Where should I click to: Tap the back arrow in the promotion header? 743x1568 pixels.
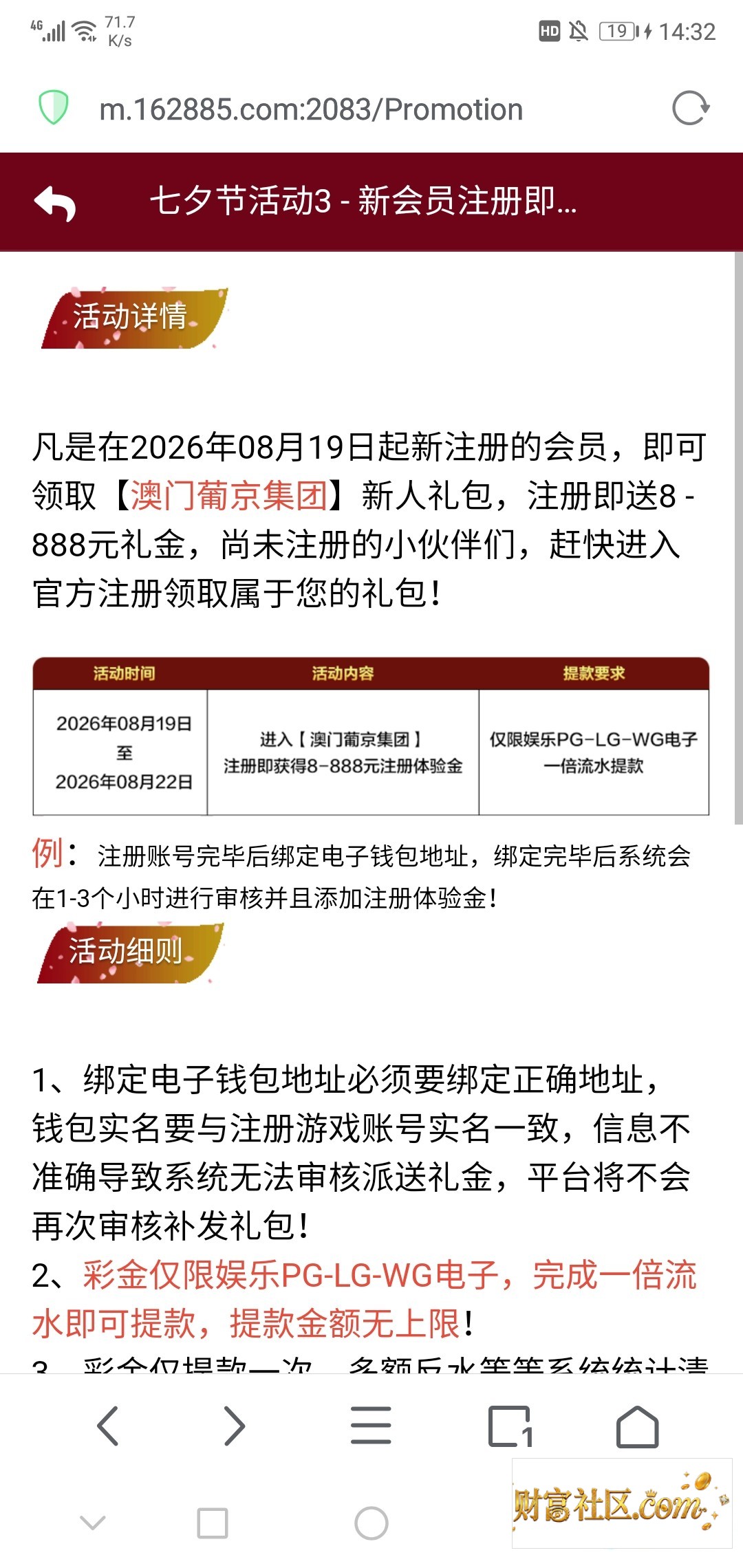[55, 204]
